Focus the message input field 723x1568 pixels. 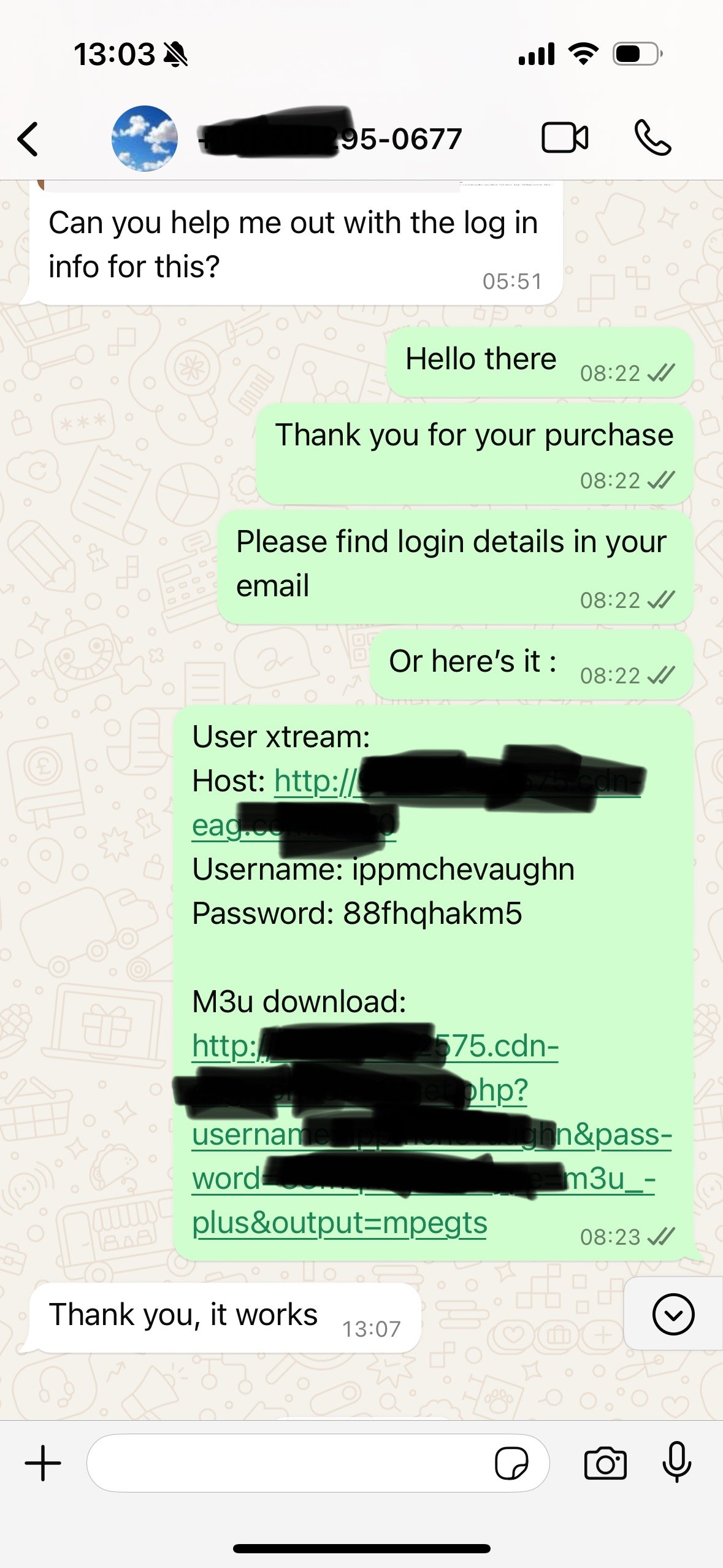coord(288,1463)
